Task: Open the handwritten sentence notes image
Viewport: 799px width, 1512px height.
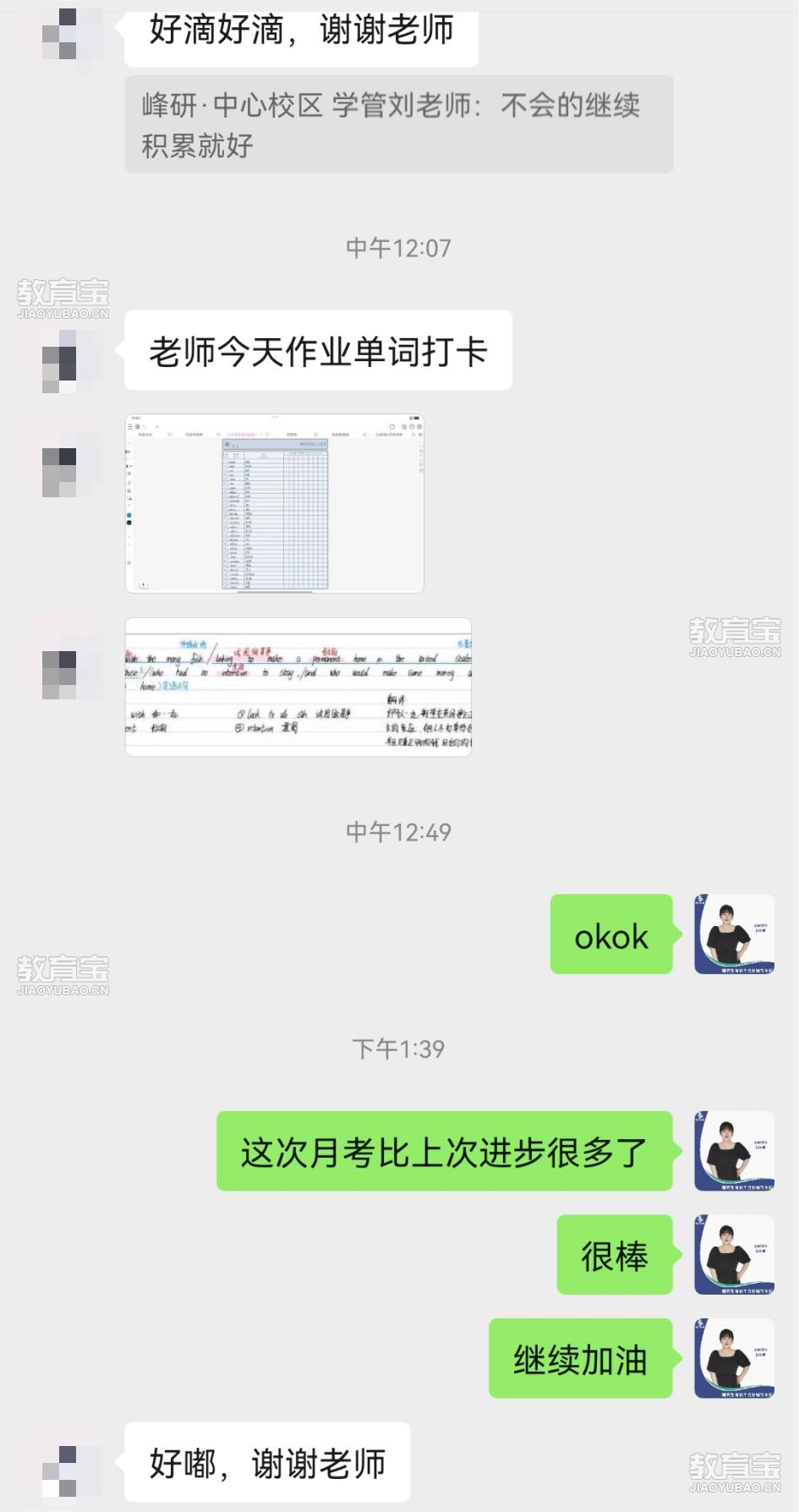Action: (x=298, y=687)
